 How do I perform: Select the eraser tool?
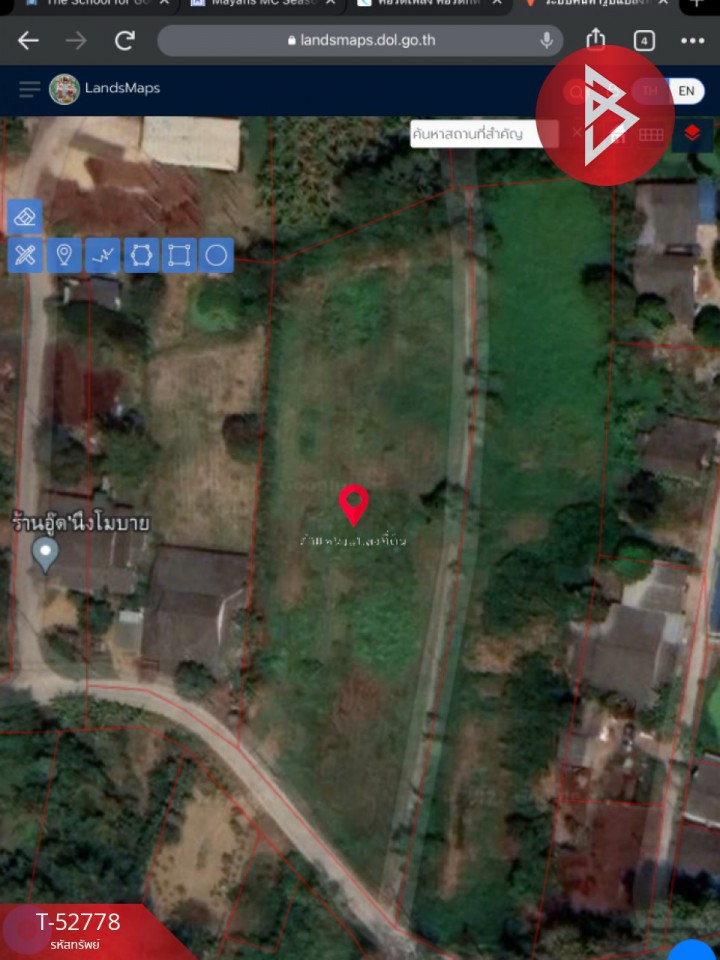coord(25,216)
